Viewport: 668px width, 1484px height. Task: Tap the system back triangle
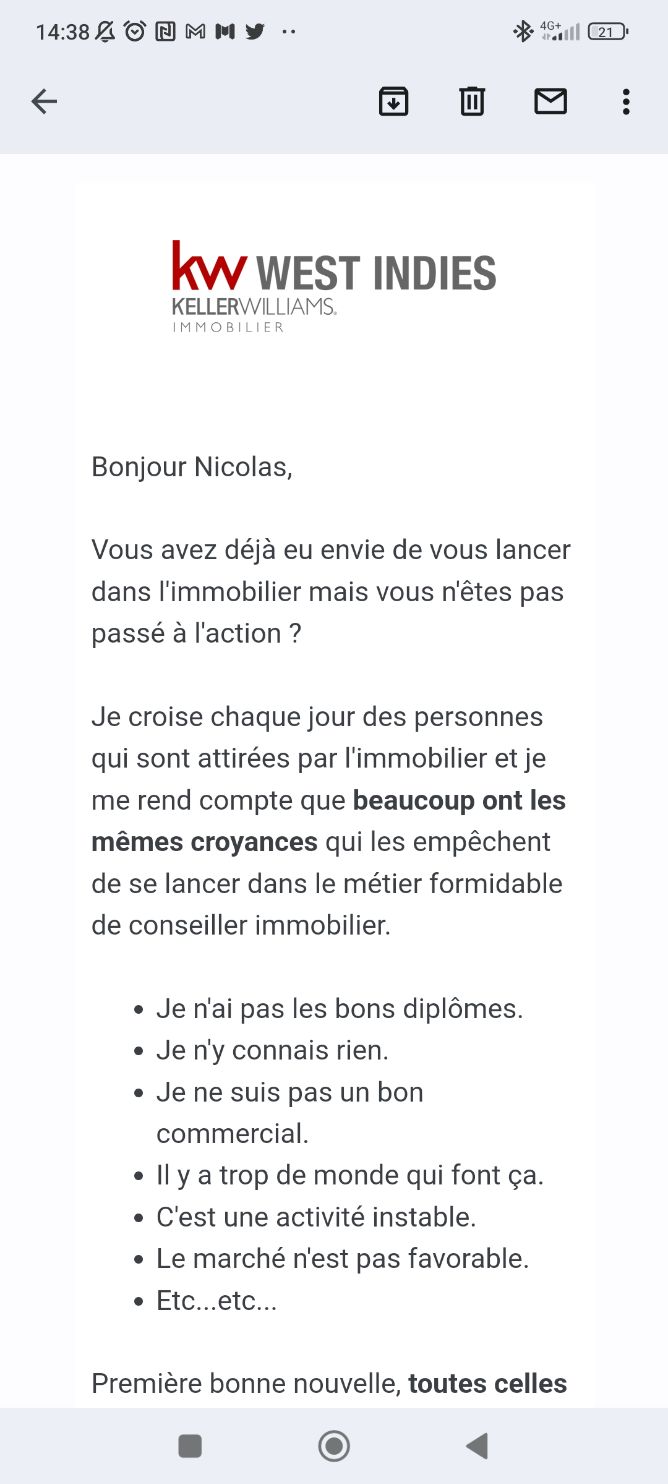[x=477, y=1445]
